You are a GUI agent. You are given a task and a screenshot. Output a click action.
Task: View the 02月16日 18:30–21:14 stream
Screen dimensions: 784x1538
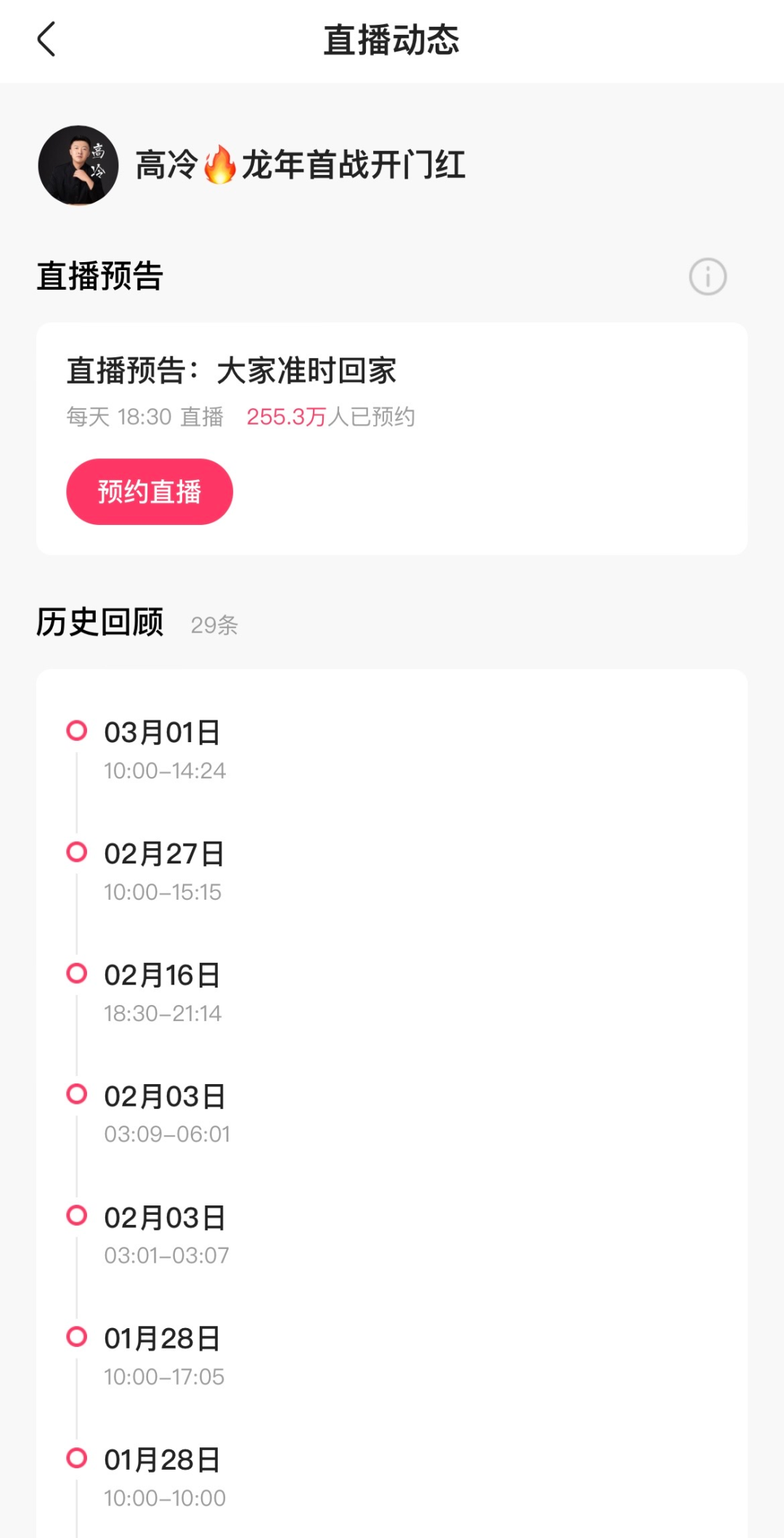pos(163,992)
